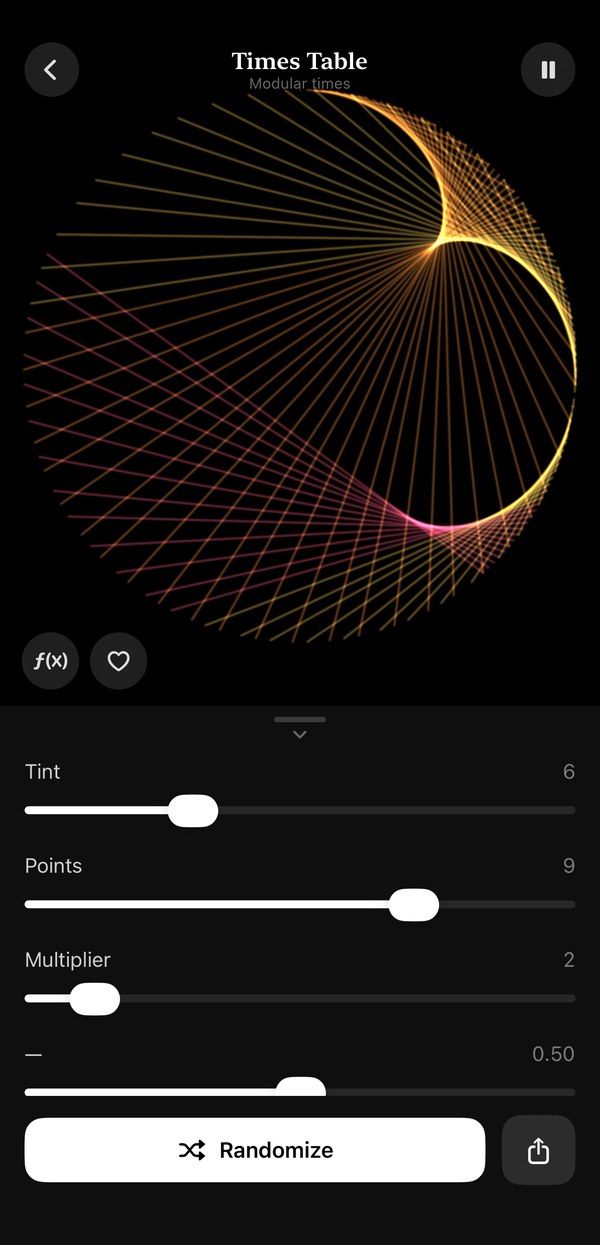Pause the animation
Screen dimensions: 600x1245
(x=548, y=70)
